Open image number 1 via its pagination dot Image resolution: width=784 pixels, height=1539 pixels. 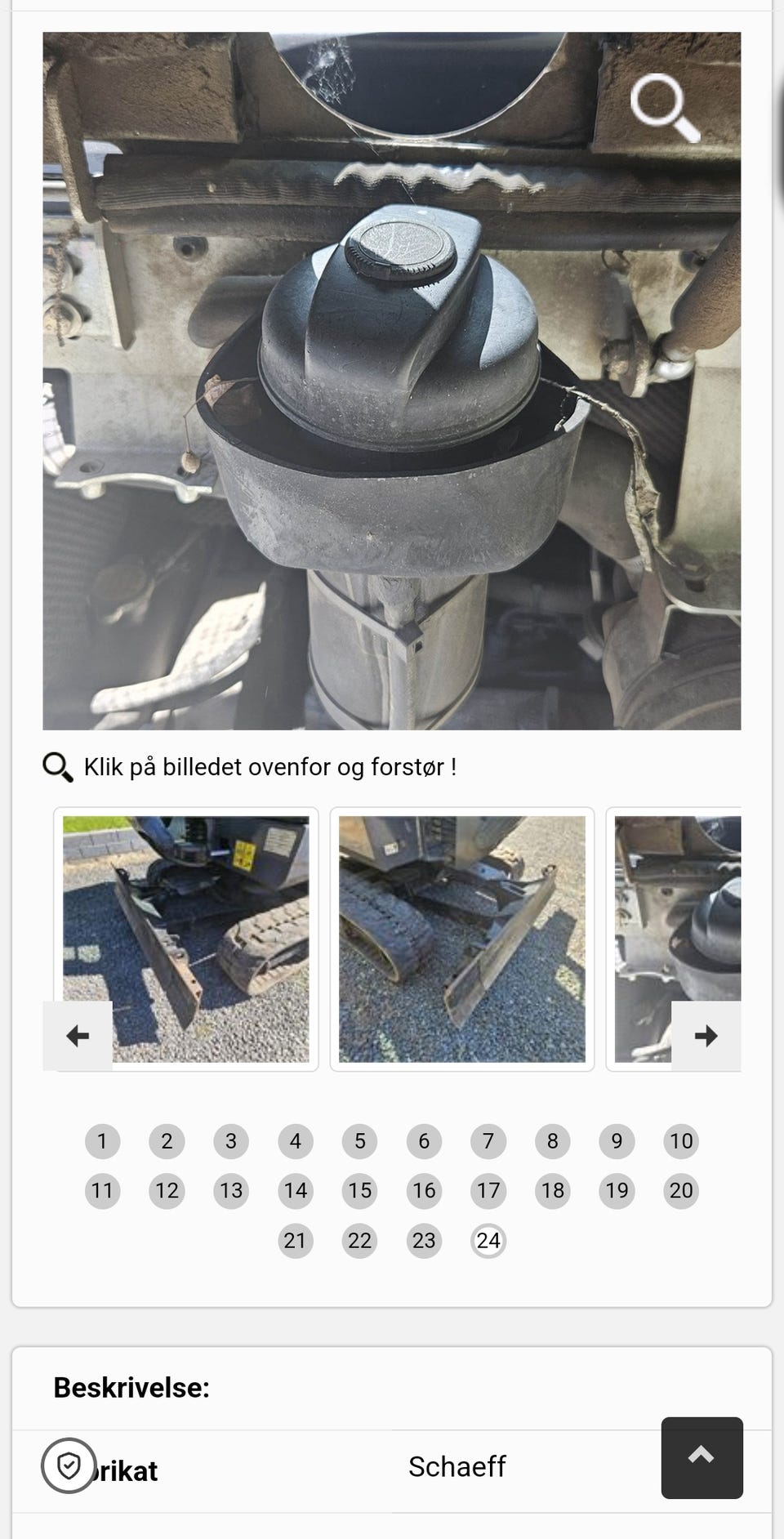(102, 1141)
